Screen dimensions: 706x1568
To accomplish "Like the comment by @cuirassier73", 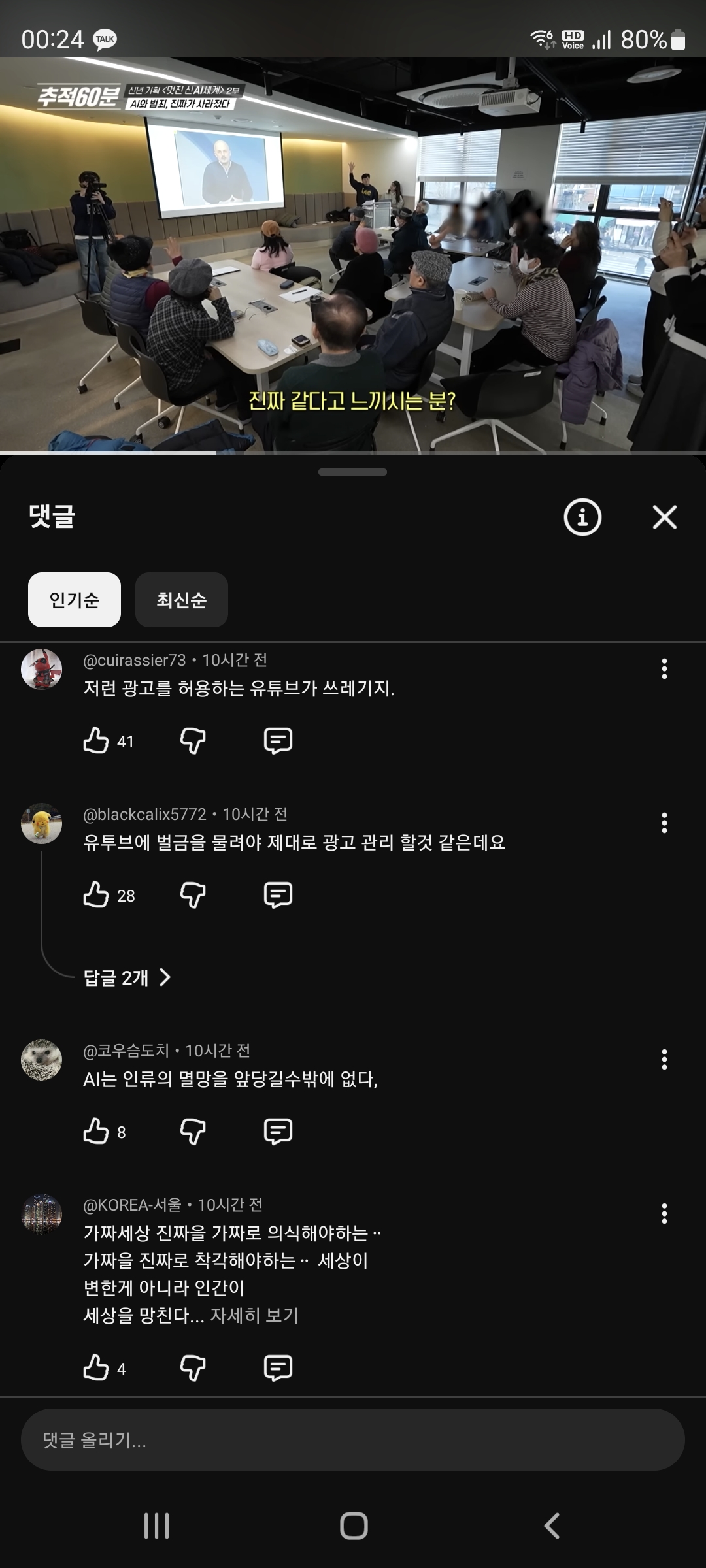I will click(x=96, y=741).
